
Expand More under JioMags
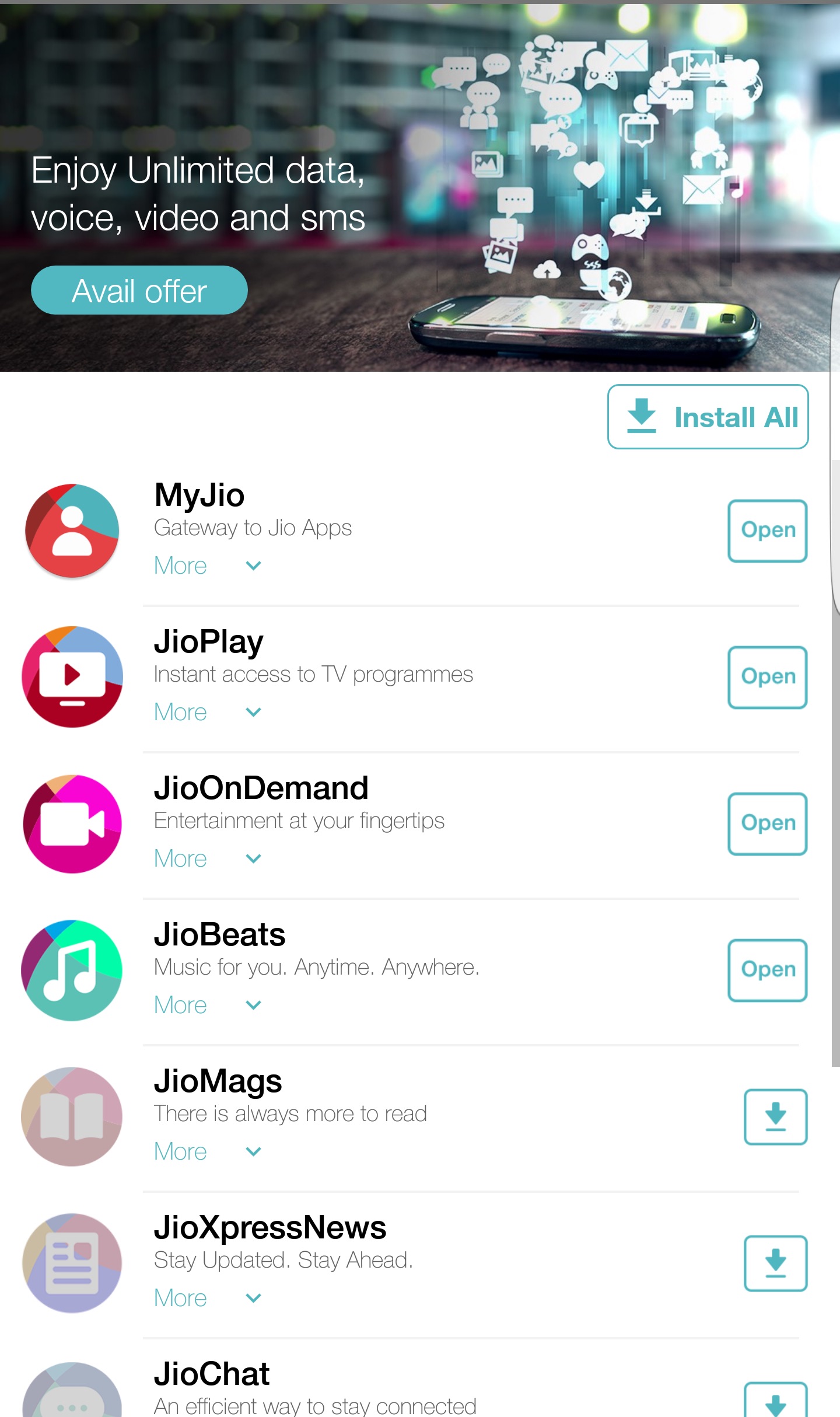point(207,1151)
